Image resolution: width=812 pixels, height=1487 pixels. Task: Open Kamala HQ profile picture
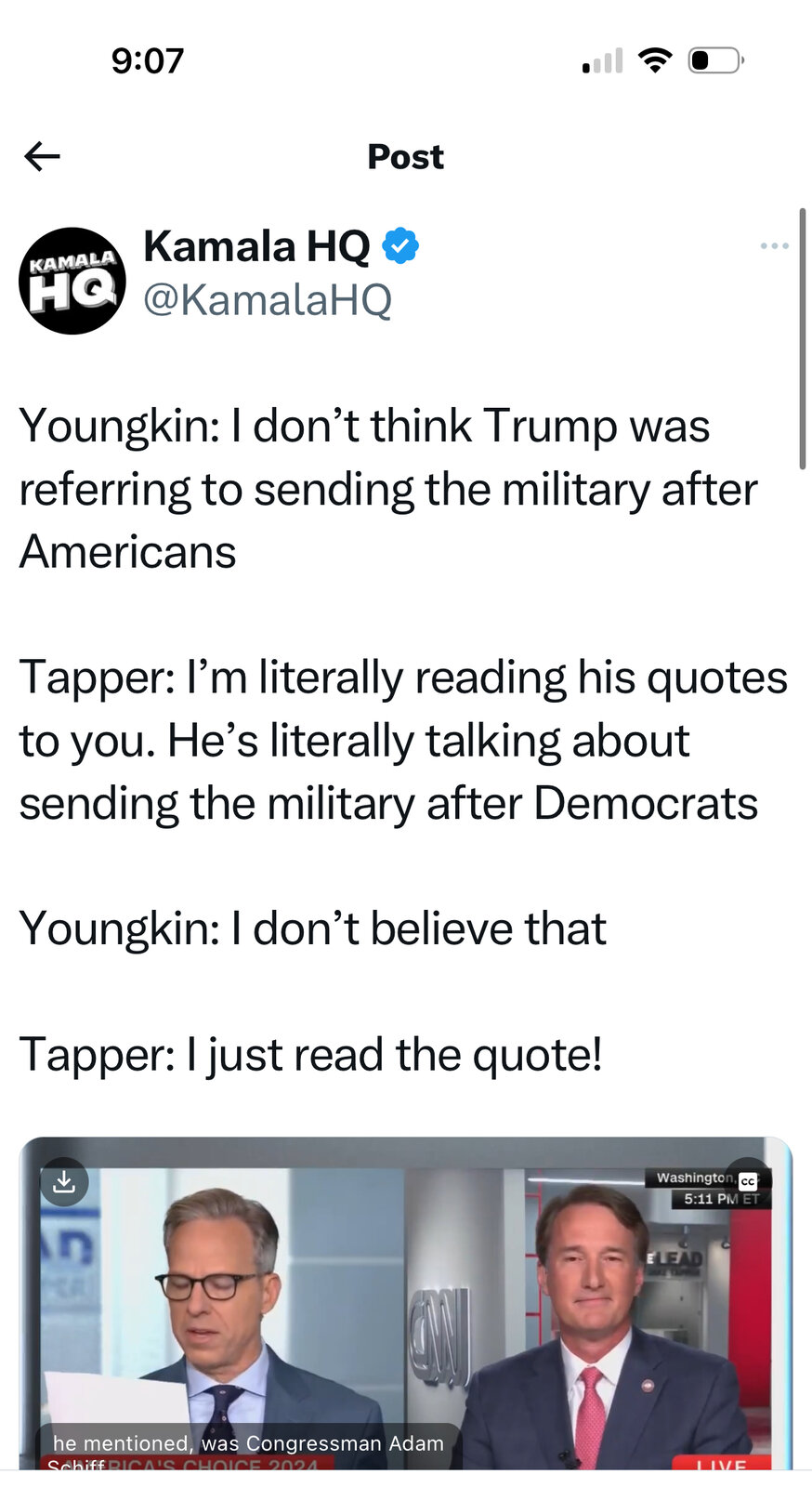(72, 281)
